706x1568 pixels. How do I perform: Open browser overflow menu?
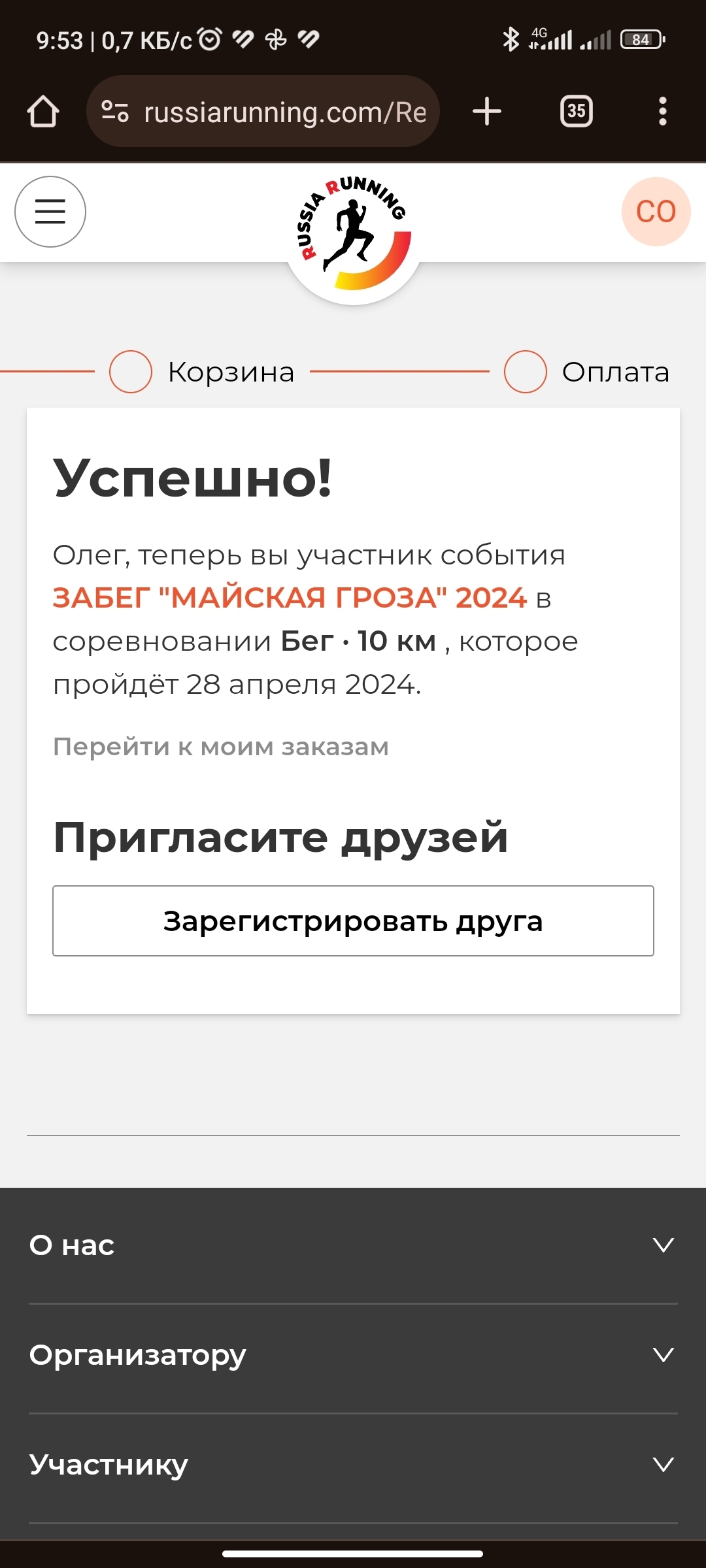tap(662, 112)
